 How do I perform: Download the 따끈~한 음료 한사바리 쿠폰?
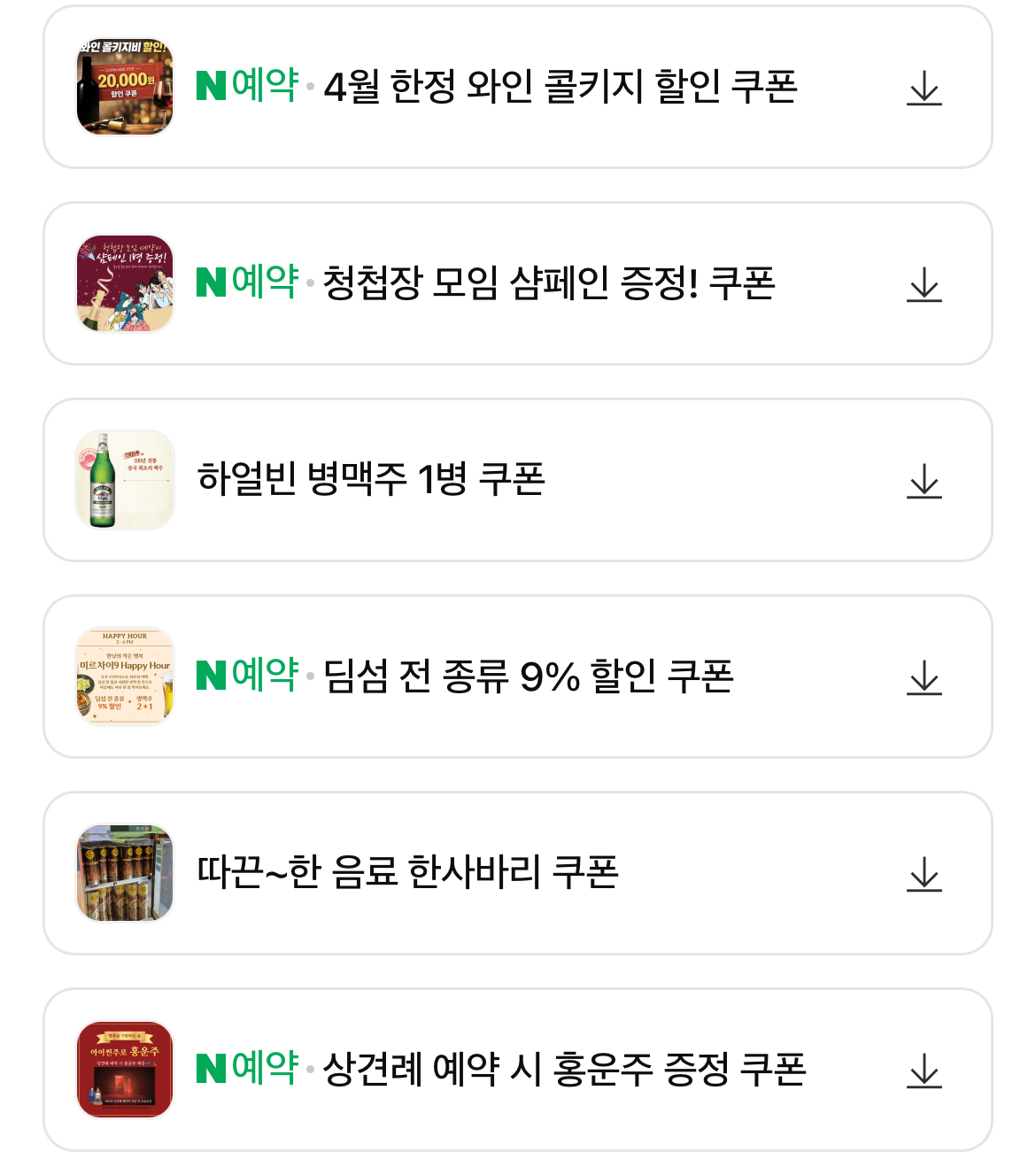coord(924,874)
